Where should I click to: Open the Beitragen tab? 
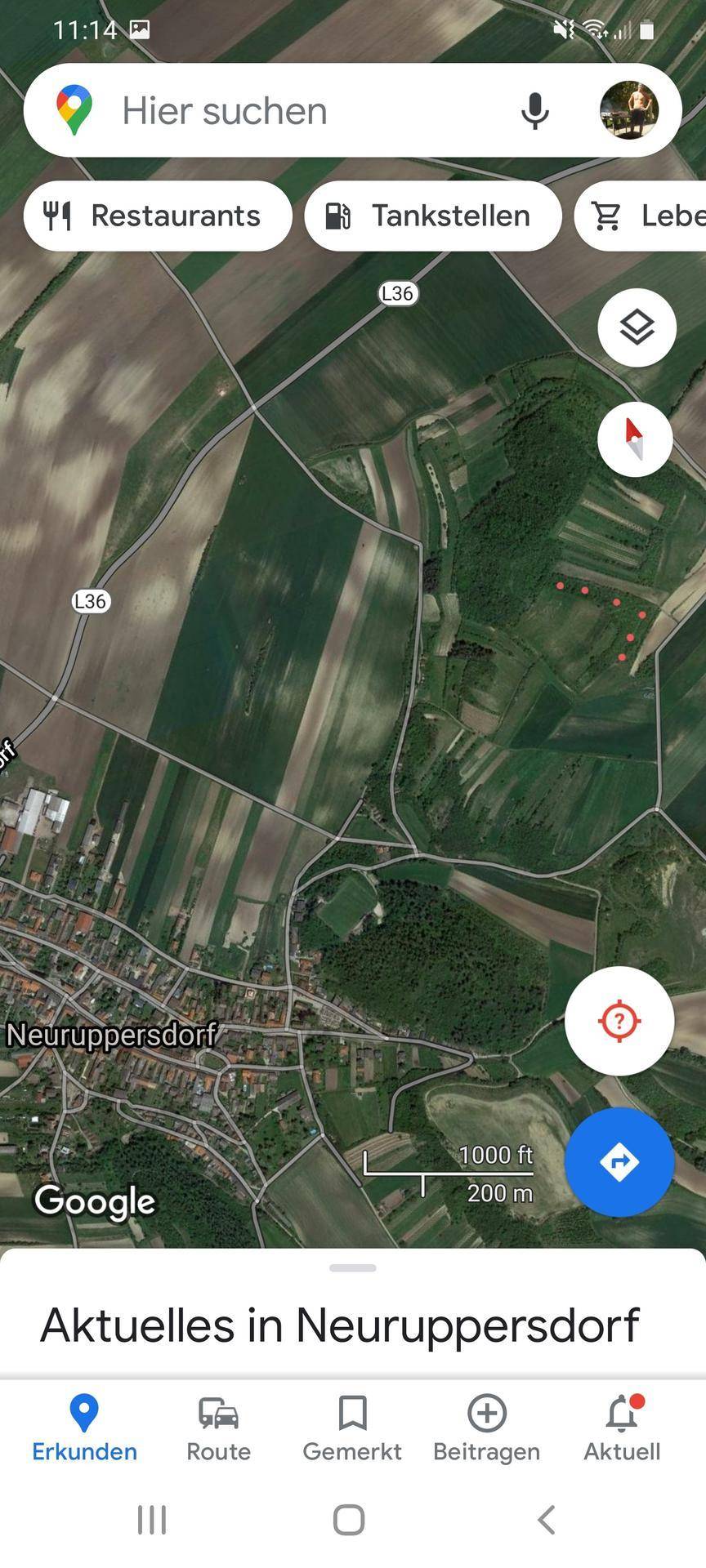point(486,1428)
